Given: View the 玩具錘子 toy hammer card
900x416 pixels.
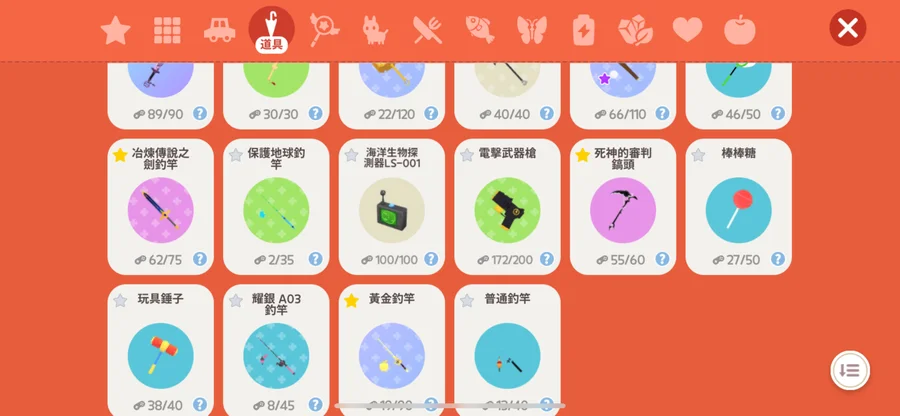Looking at the screenshot, I should pos(160,352).
